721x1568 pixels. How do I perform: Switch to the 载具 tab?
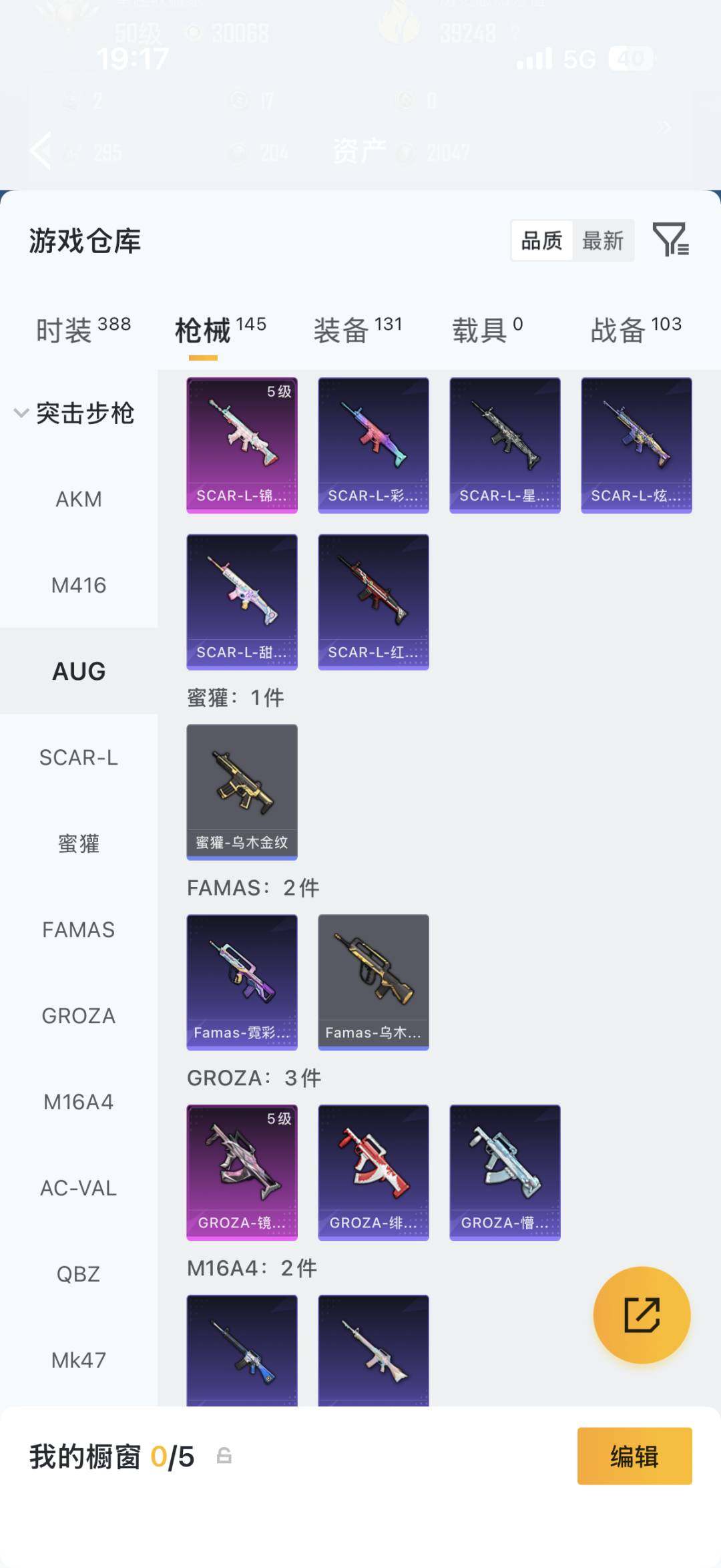pyautogui.click(x=487, y=330)
